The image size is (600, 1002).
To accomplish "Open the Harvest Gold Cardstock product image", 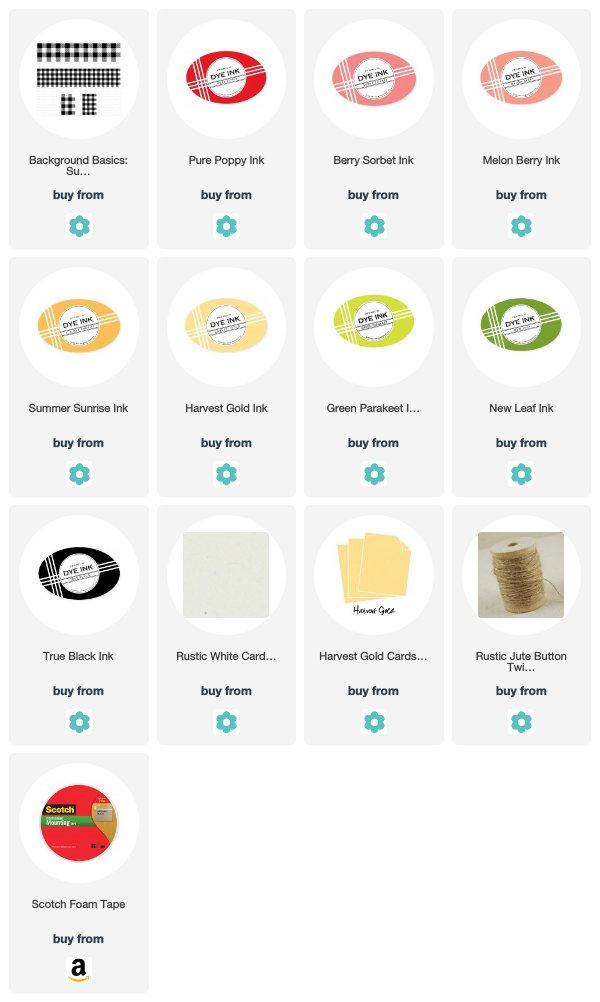I will tap(374, 574).
